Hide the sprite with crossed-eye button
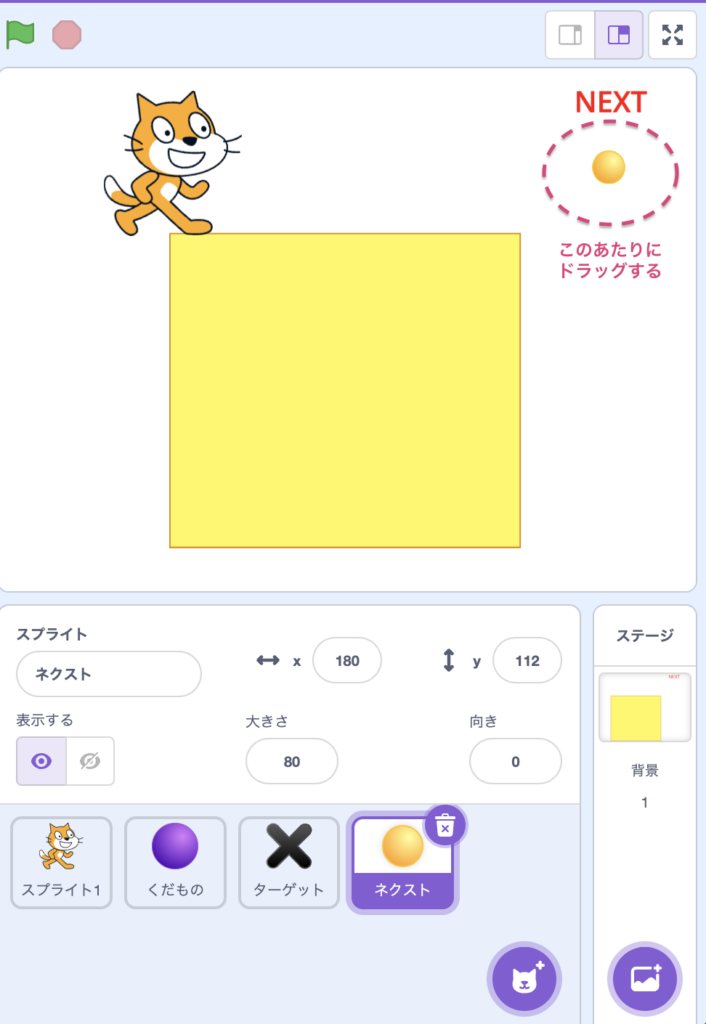This screenshot has height=1024, width=706. click(90, 761)
